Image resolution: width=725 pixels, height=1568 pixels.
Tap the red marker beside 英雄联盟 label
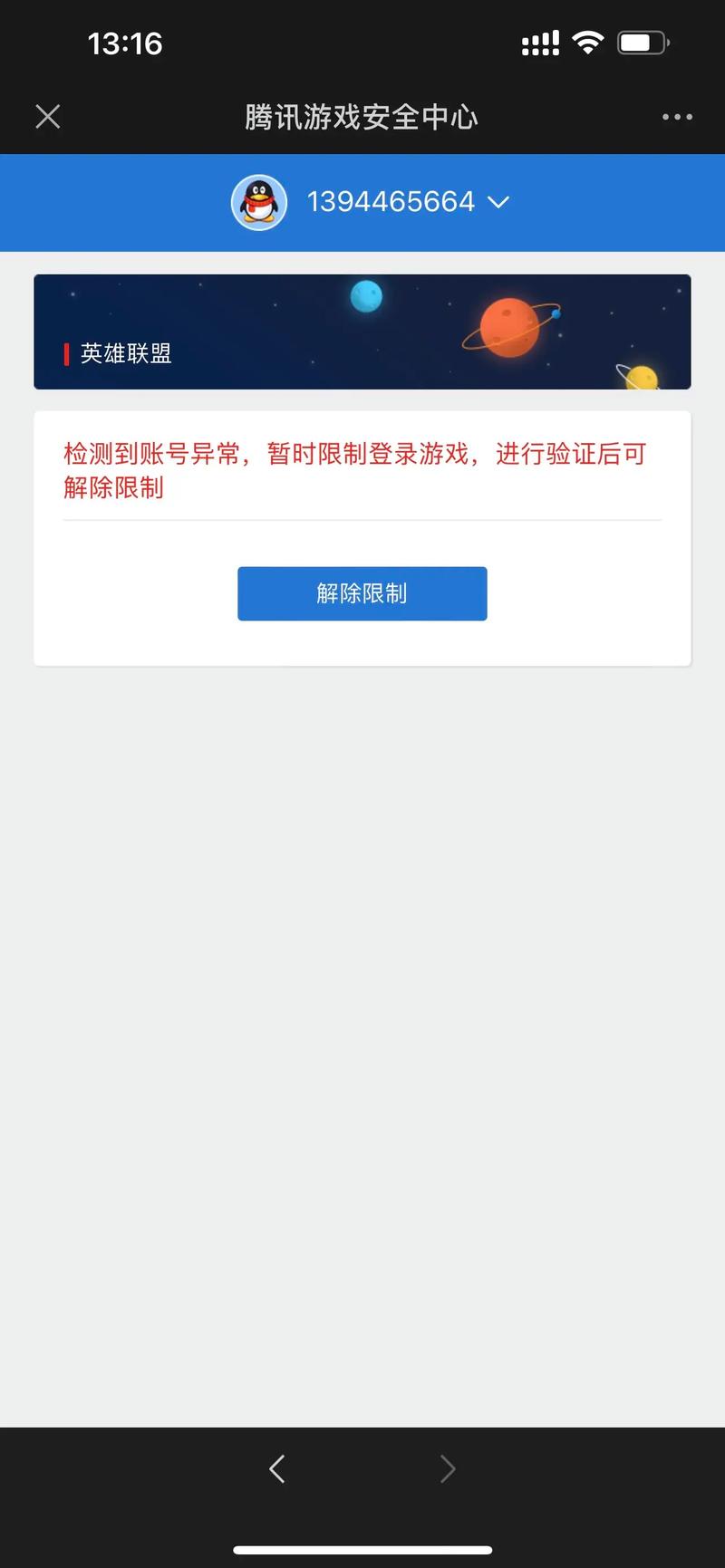[x=68, y=354]
